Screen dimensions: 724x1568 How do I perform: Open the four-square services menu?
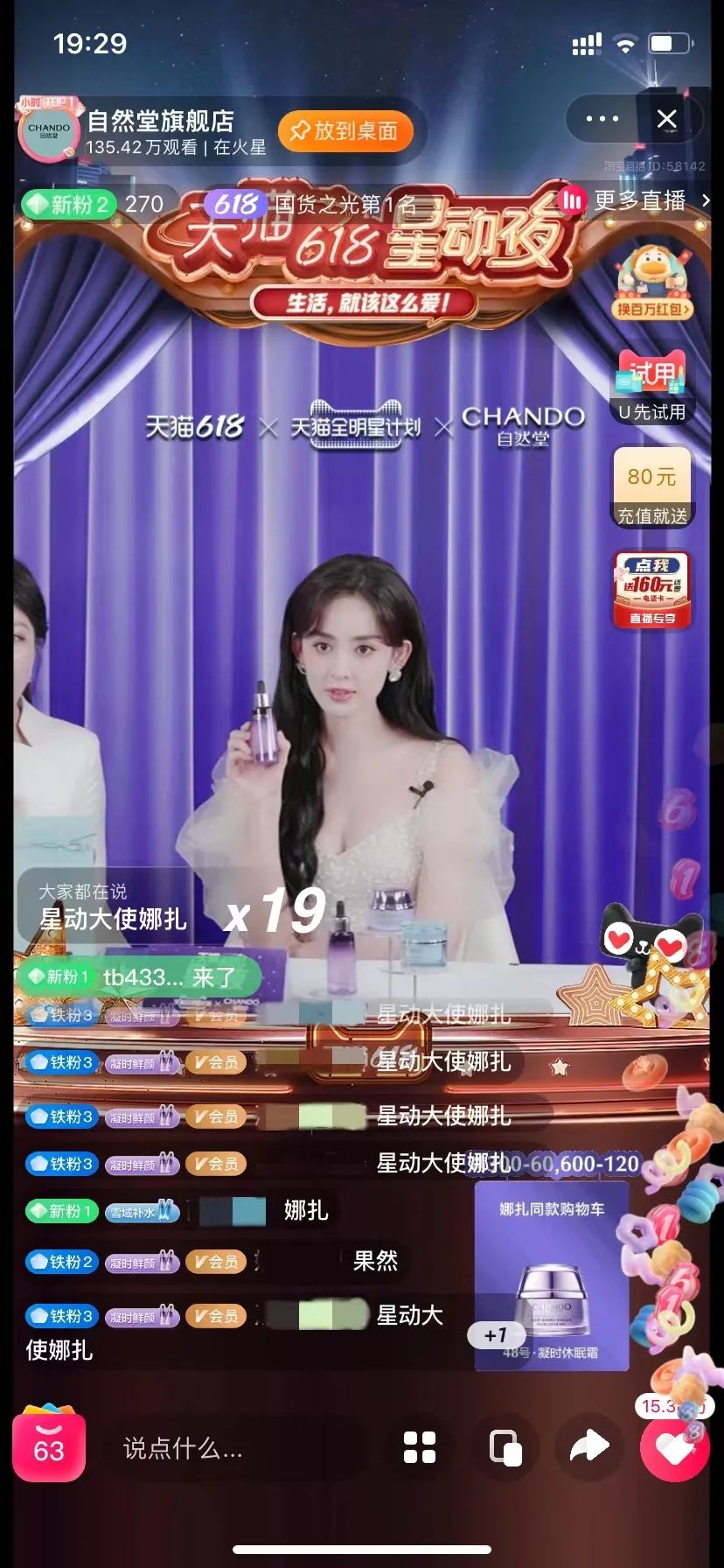tap(420, 1448)
